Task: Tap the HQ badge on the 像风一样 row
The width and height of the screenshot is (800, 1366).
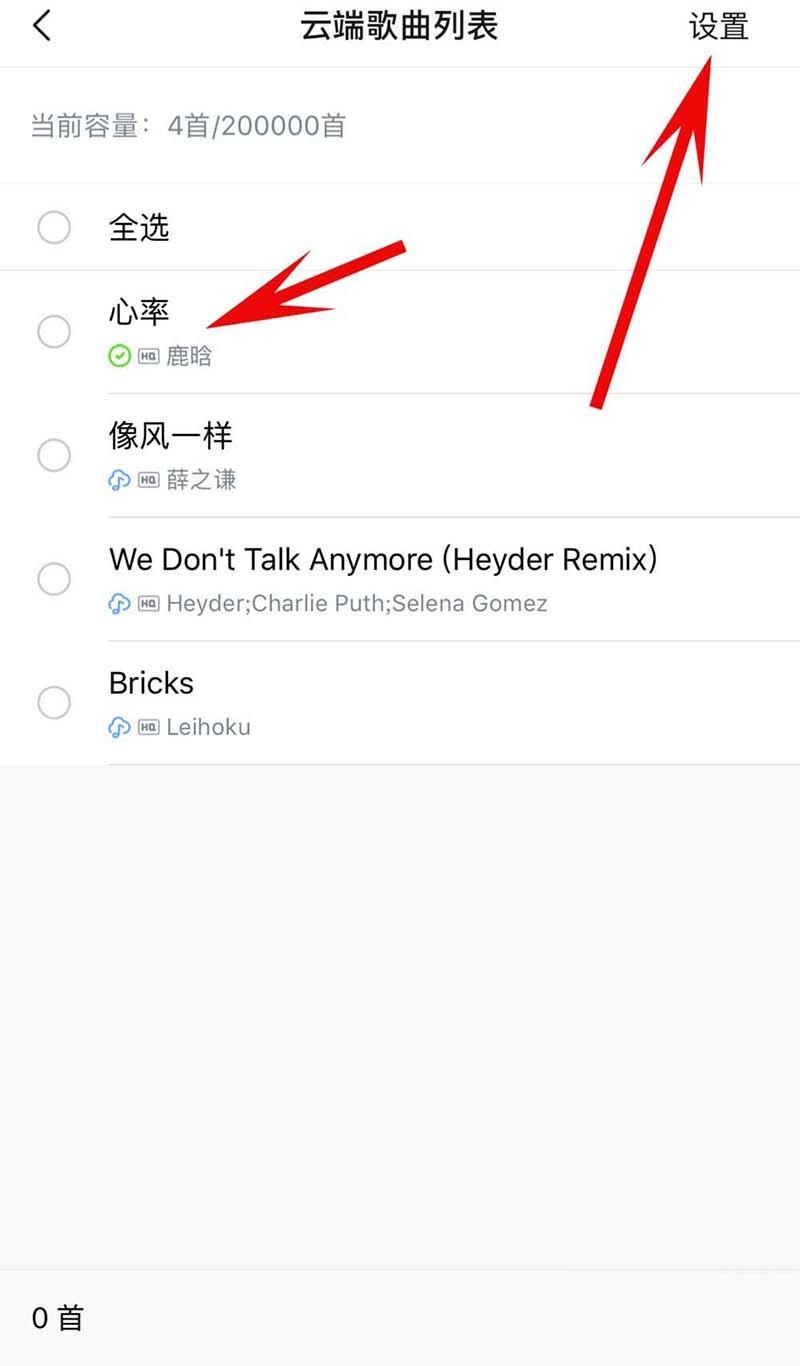Action: 147,480
